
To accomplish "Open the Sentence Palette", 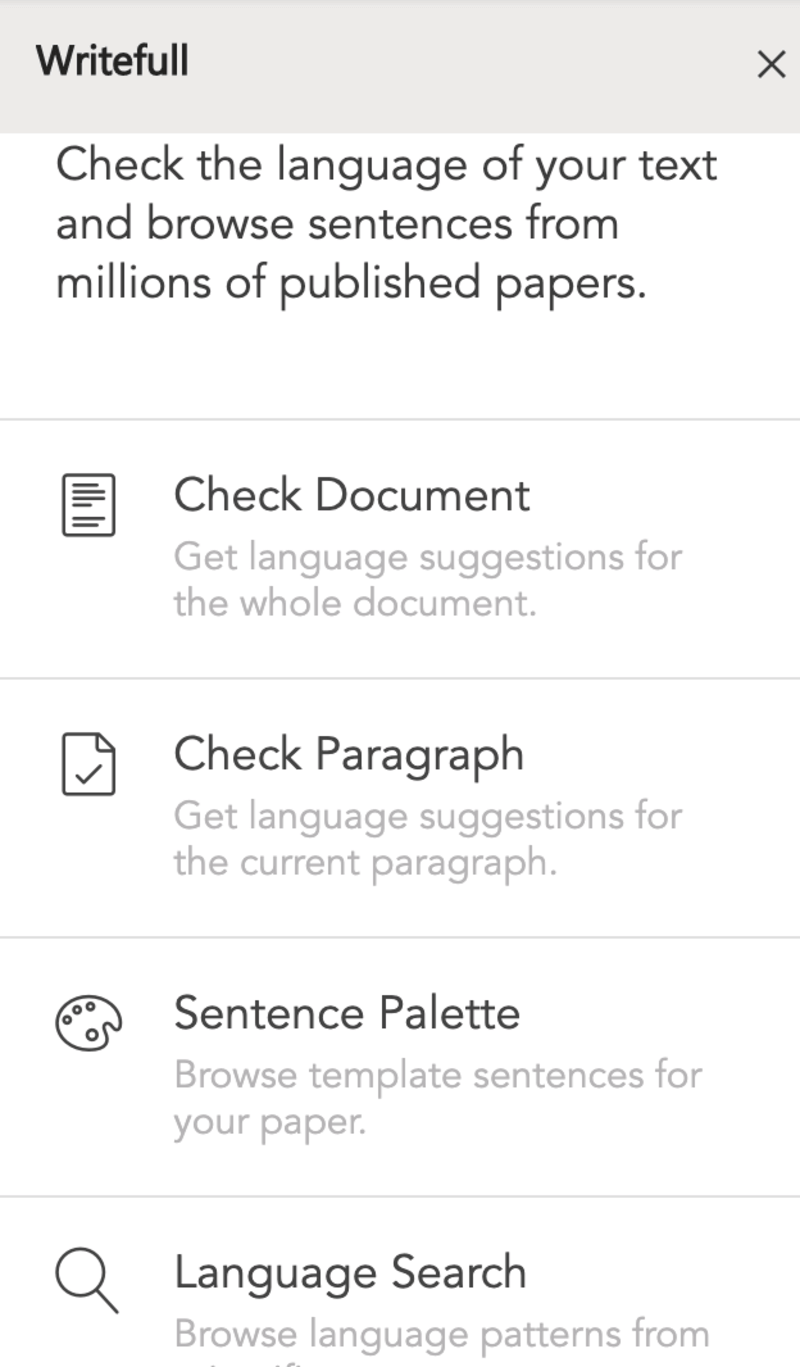I will (x=346, y=1014).
